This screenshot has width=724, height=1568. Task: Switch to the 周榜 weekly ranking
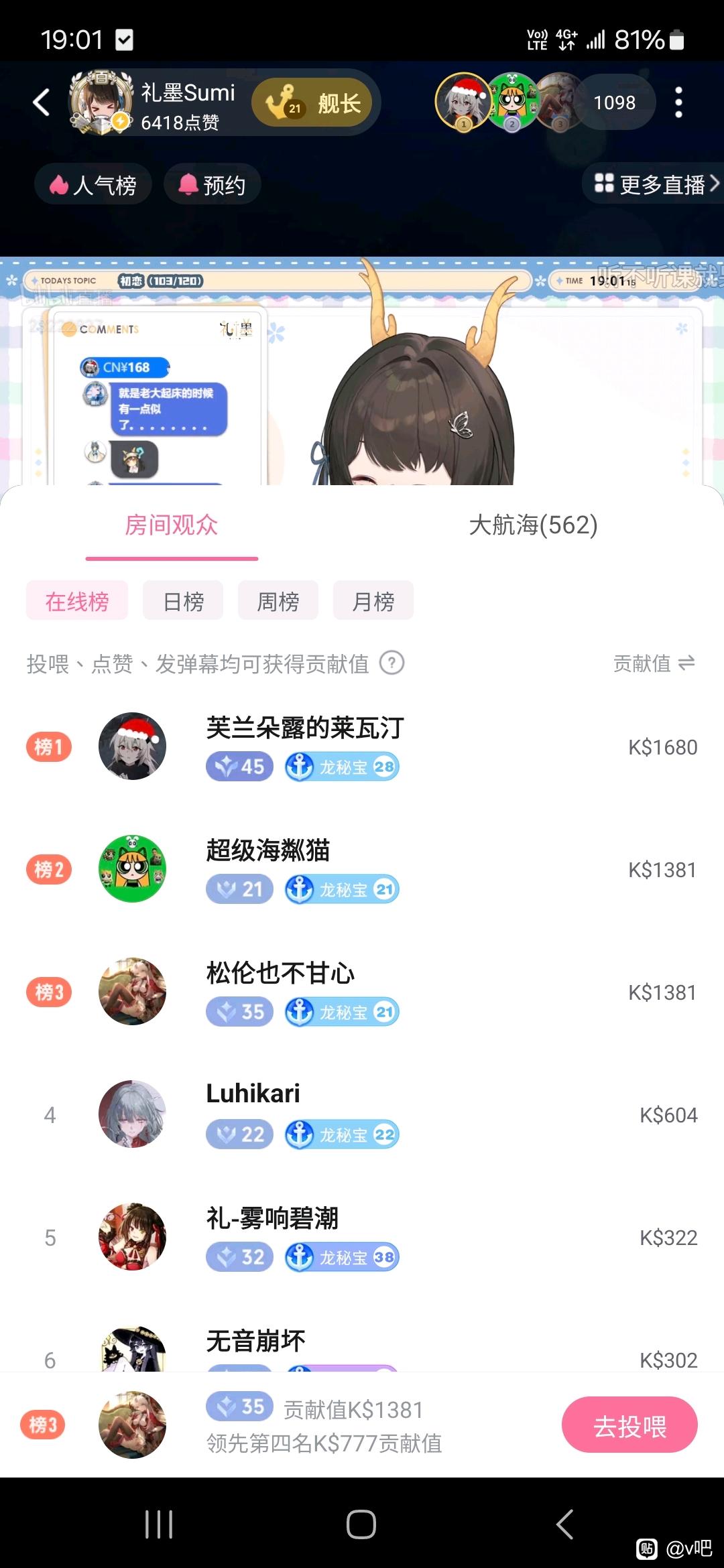coord(278,601)
